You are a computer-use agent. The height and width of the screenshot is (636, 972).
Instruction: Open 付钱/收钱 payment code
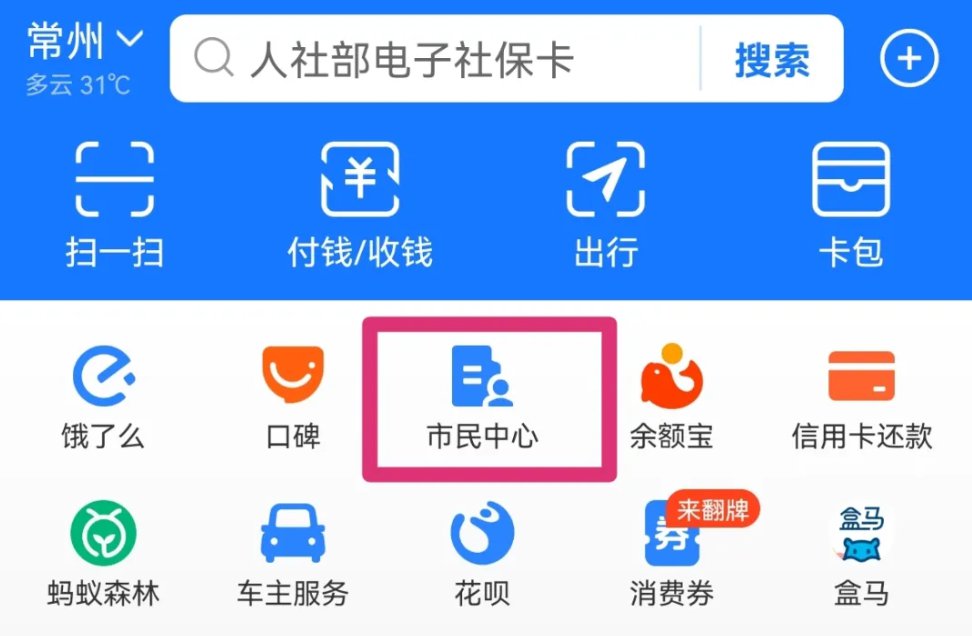(x=360, y=205)
